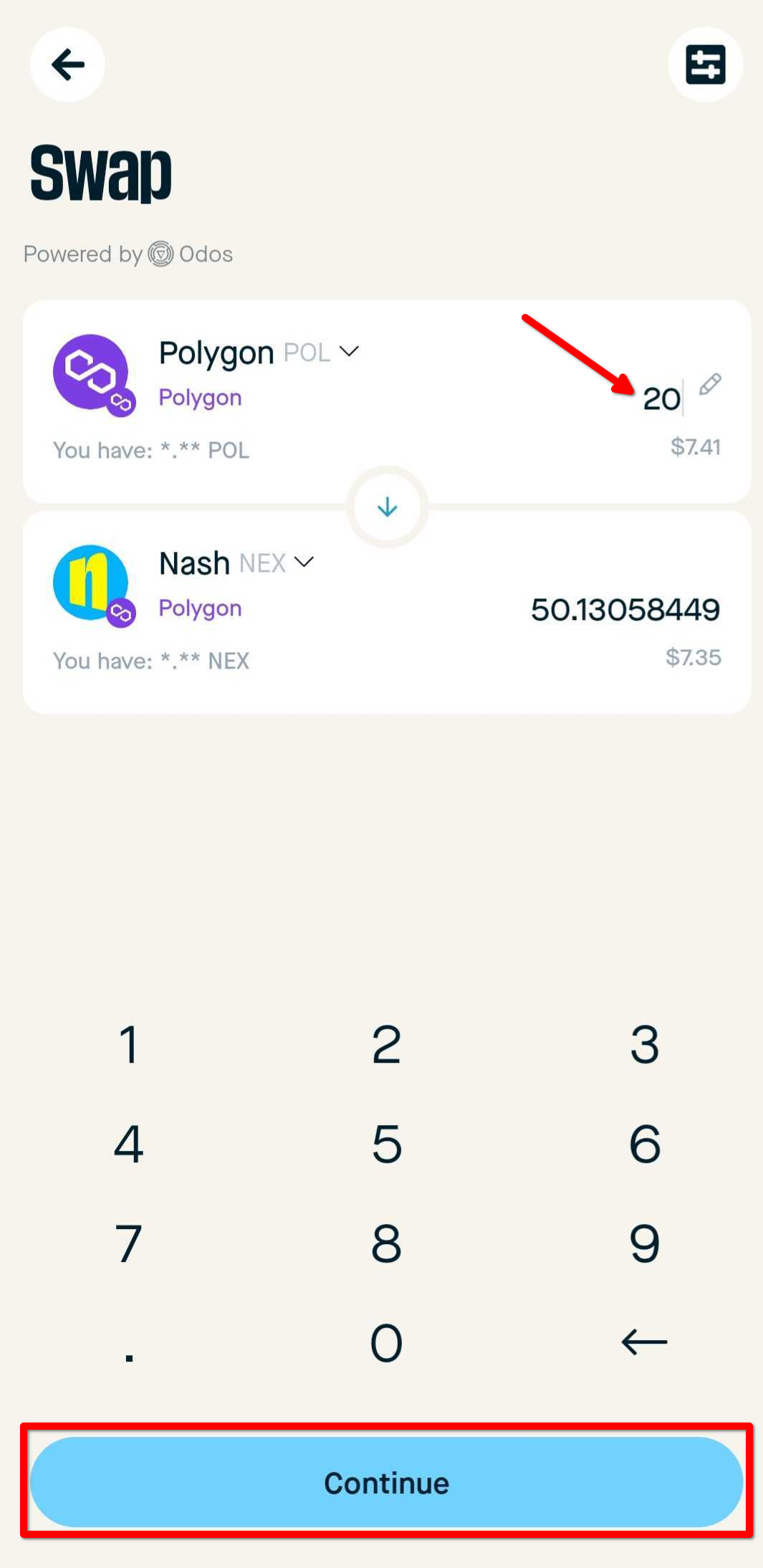Reverse swap direction with the down arrow
This screenshot has height=1568, width=763.
pyautogui.click(x=388, y=507)
